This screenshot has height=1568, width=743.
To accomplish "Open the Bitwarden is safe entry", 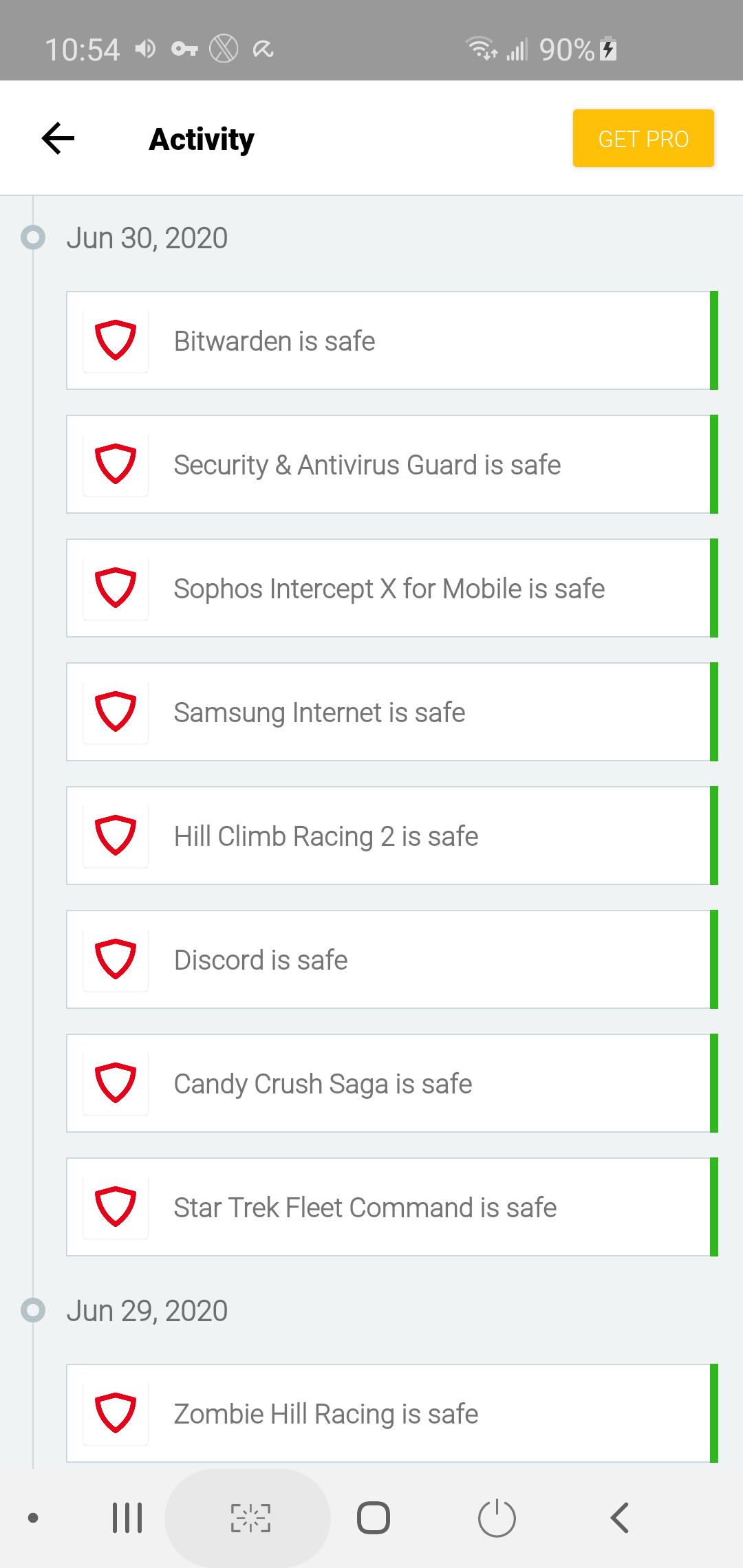I will pos(392,340).
